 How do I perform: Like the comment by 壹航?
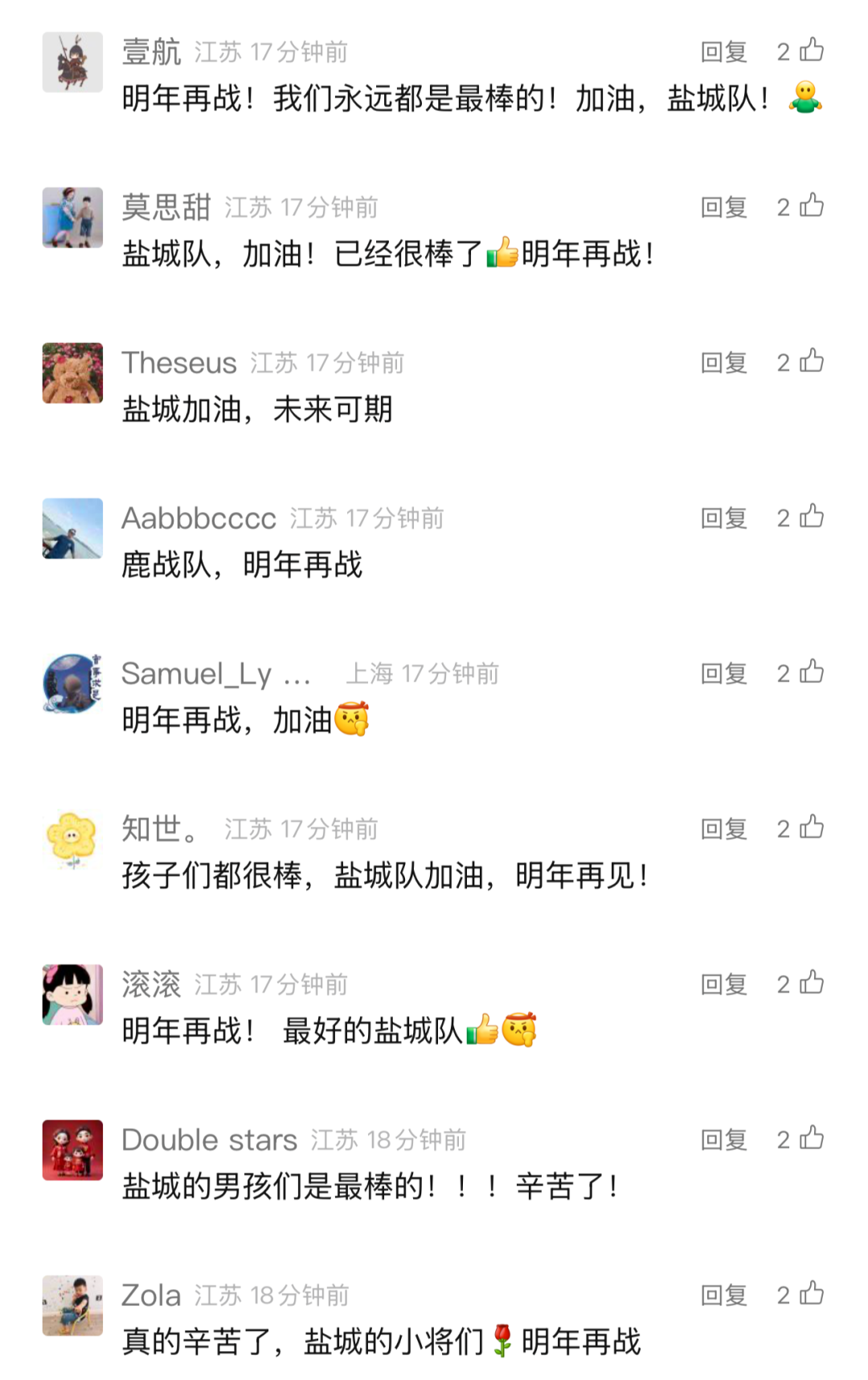[x=811, y=51]
